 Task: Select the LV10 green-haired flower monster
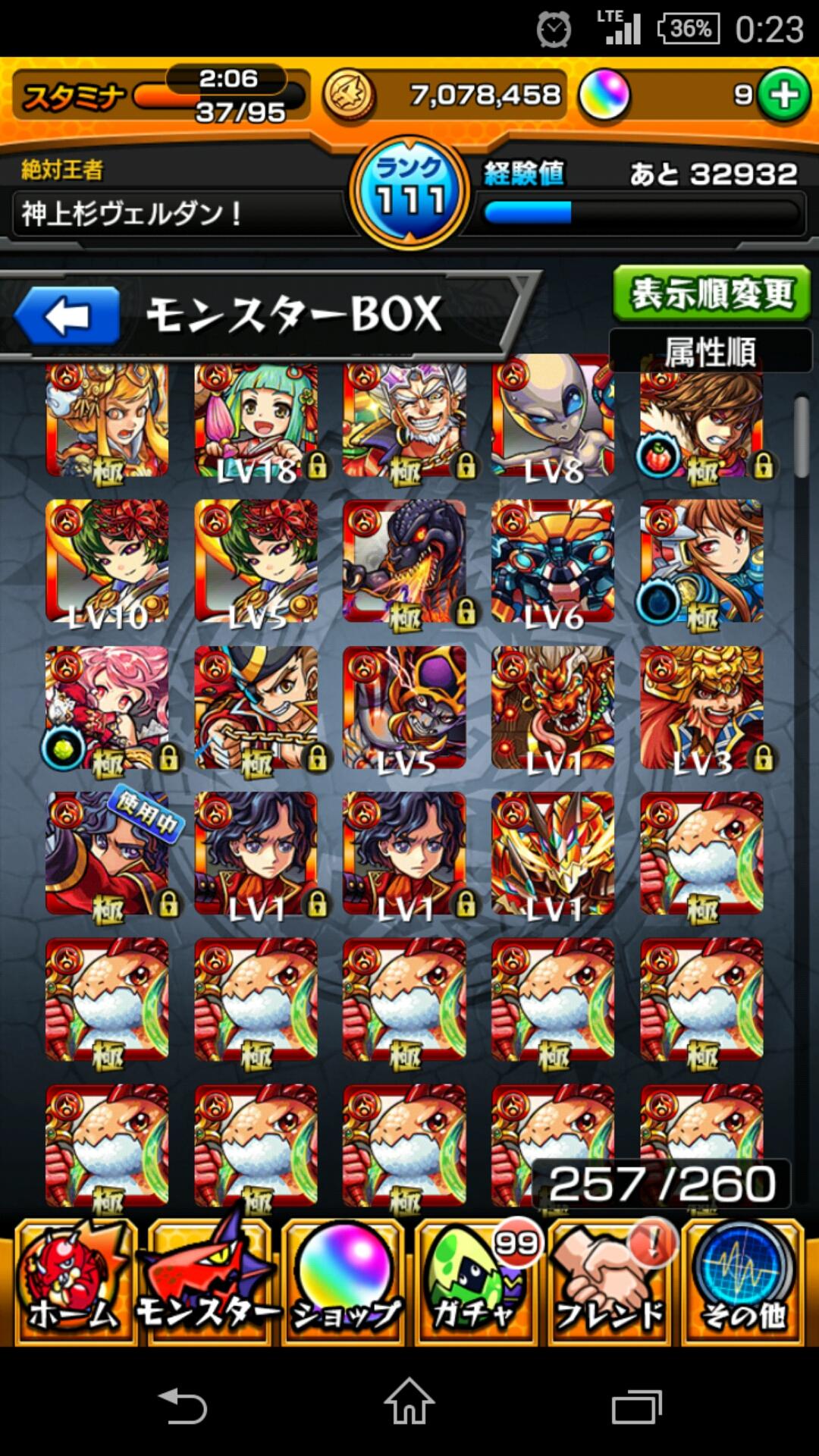tap(107, 561)
